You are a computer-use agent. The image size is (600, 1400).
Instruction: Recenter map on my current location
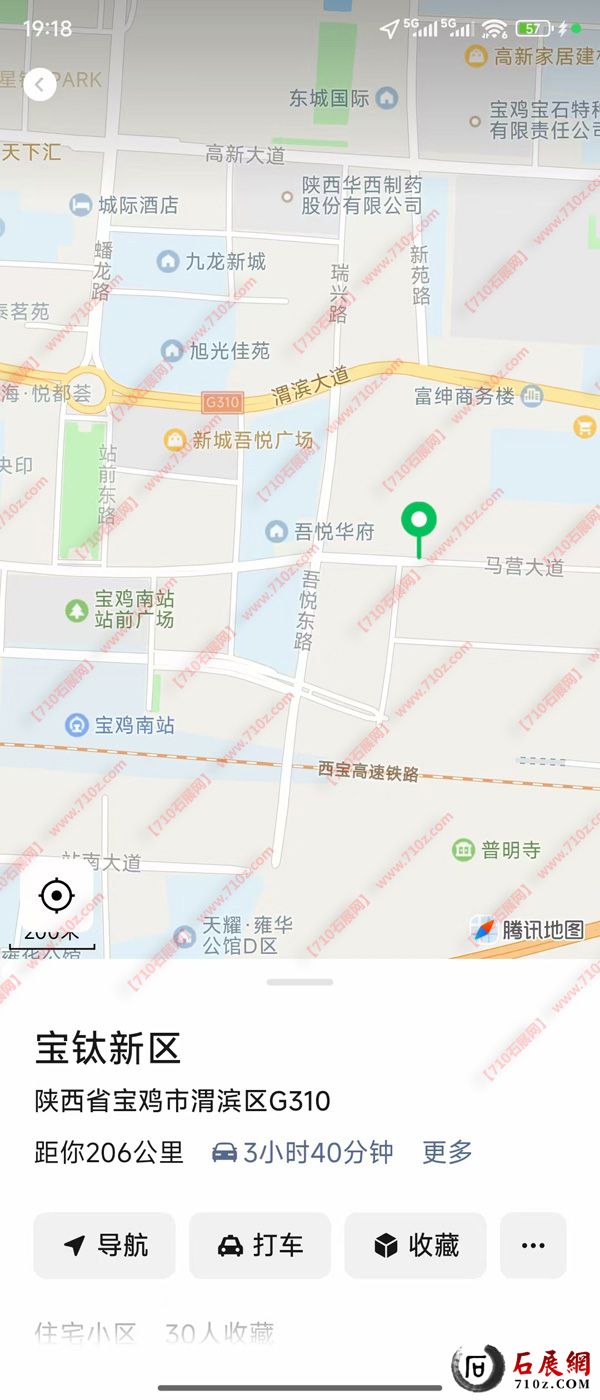coord(57,895)
